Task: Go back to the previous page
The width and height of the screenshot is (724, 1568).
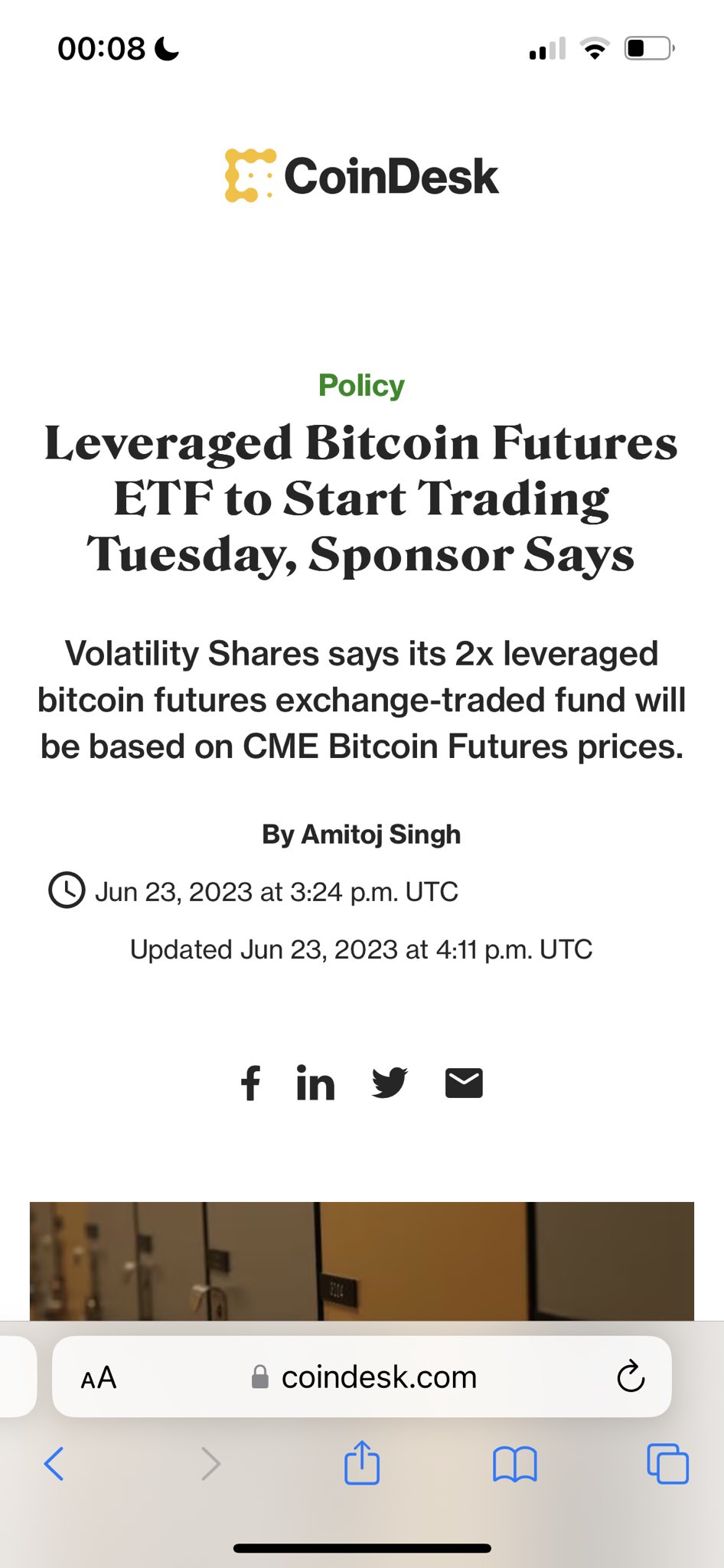Action: tap(54, 1464)
